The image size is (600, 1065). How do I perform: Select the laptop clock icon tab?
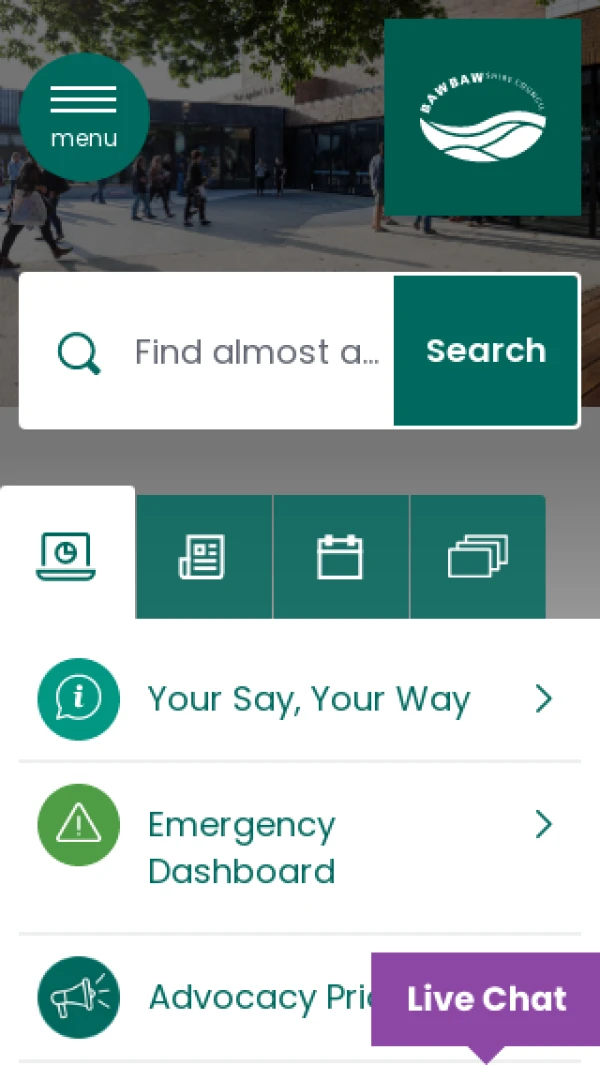67,555
